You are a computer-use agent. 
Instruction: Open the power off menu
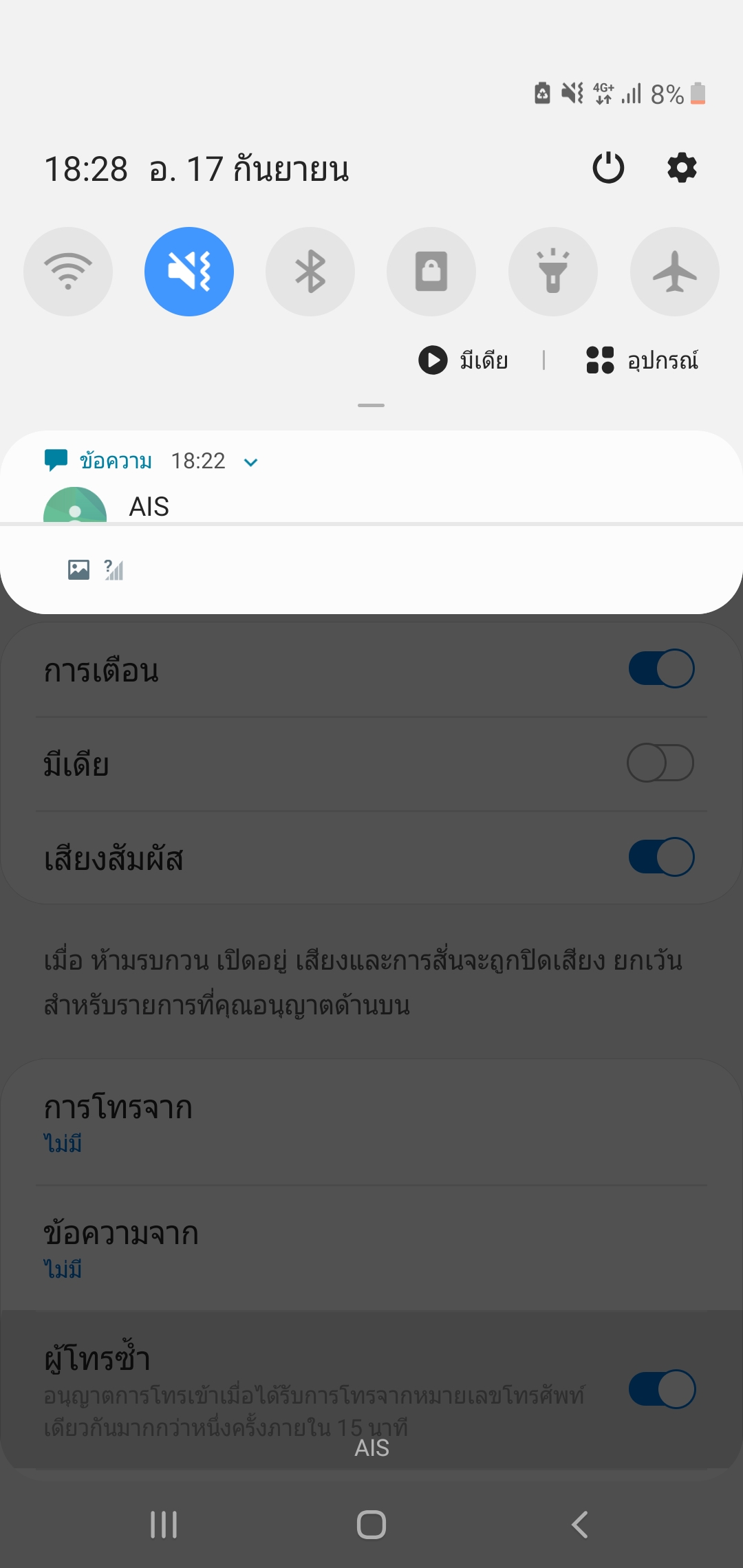pyautogui.click(x=608, y=168)
